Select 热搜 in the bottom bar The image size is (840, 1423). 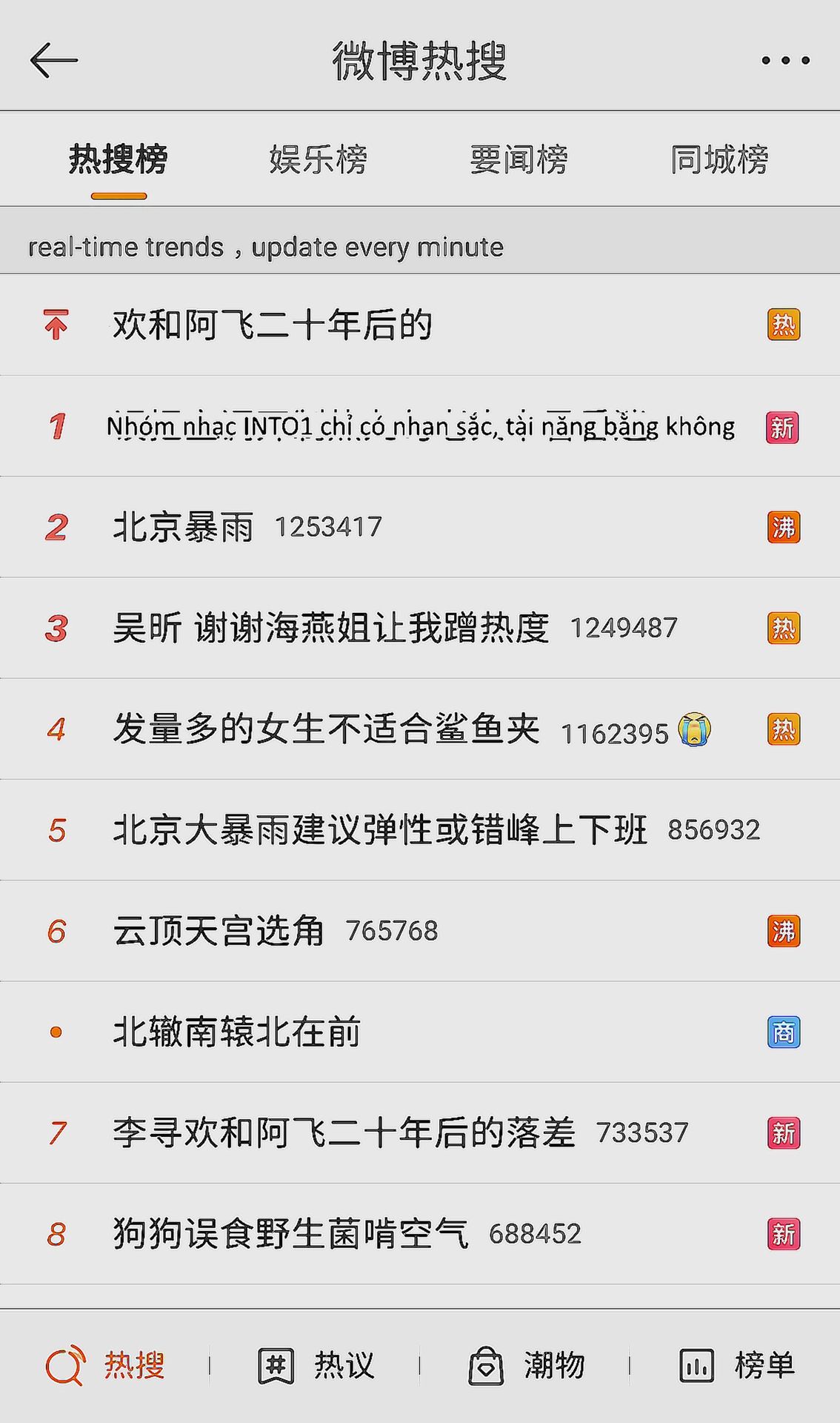pyautogui.click(x=105, y=1365)
